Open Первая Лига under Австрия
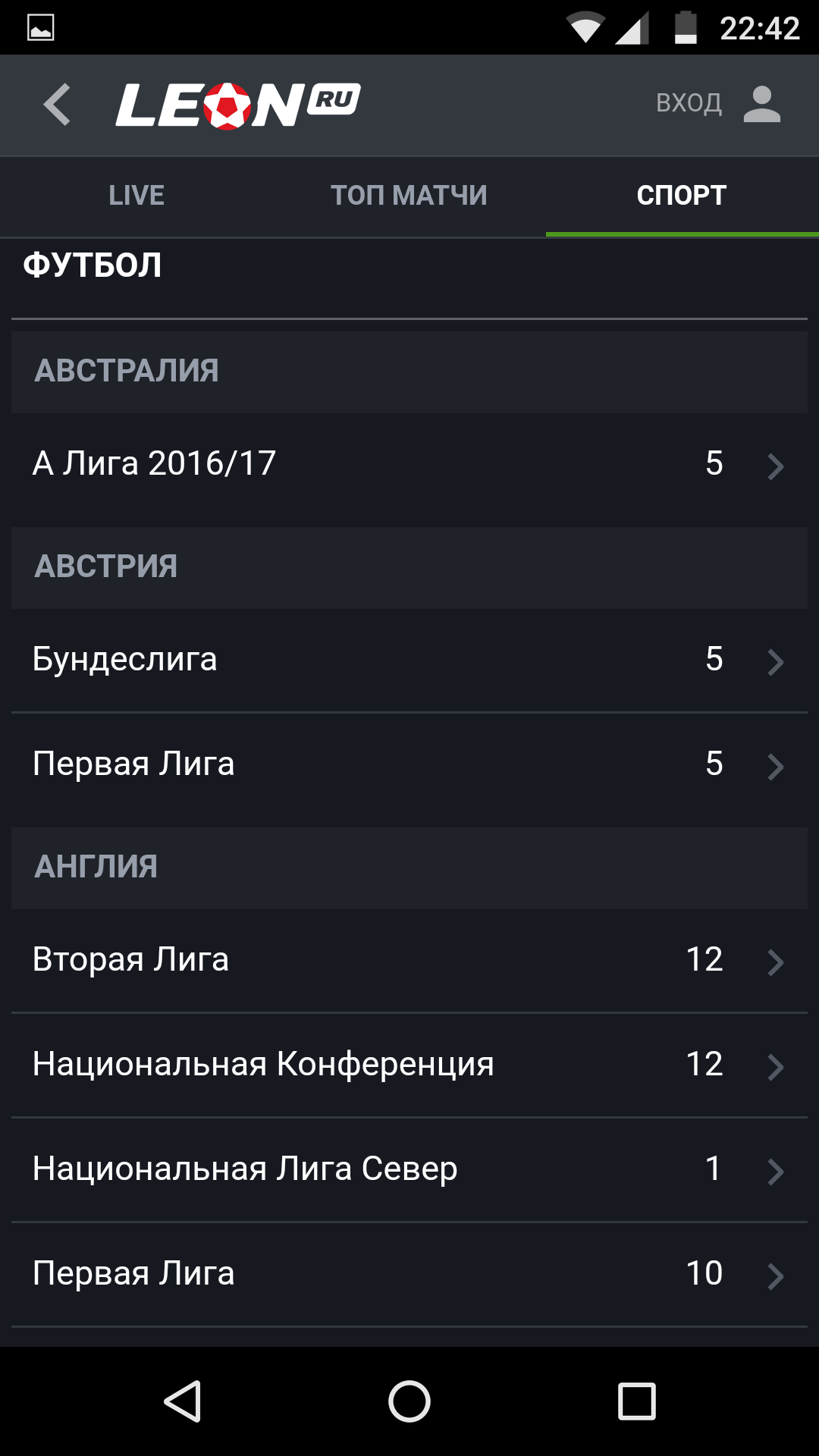 [409, 764]
